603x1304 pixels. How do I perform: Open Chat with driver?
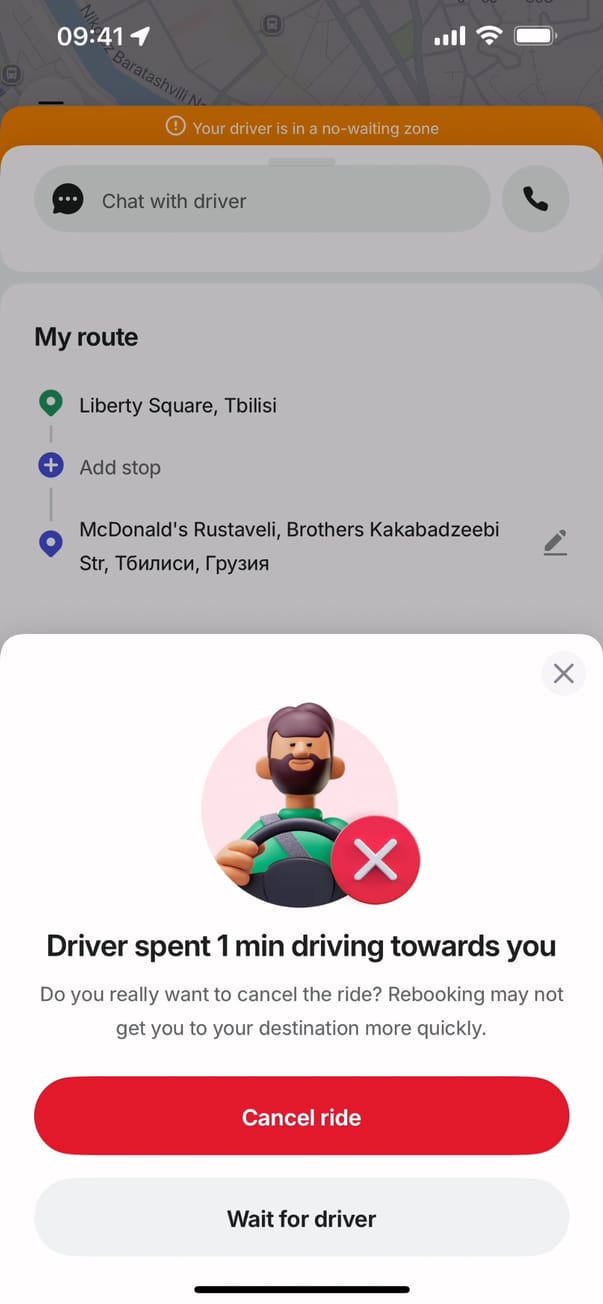coord(262,200)
